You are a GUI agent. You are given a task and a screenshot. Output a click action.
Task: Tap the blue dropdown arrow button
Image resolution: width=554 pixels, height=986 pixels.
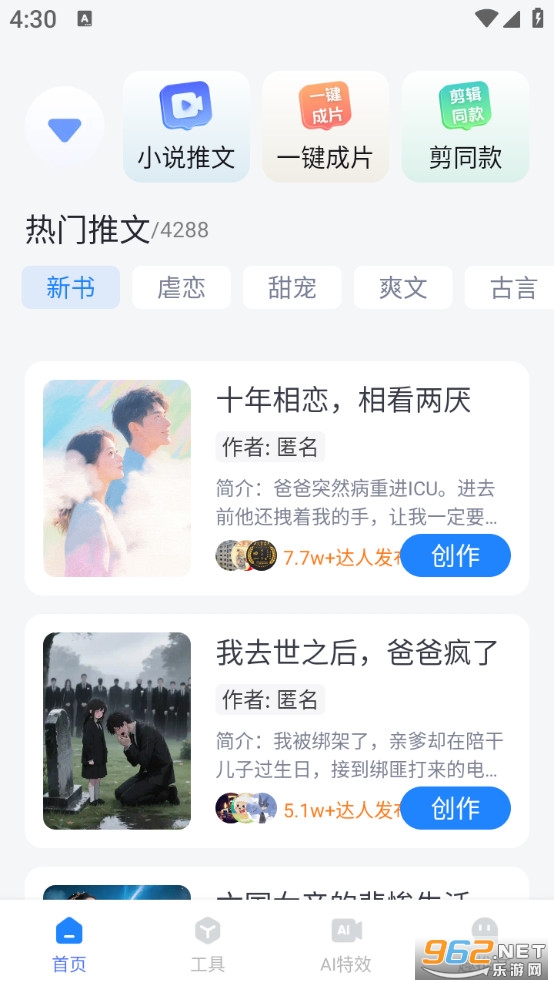pyautogui.click(x=64, y=126)
